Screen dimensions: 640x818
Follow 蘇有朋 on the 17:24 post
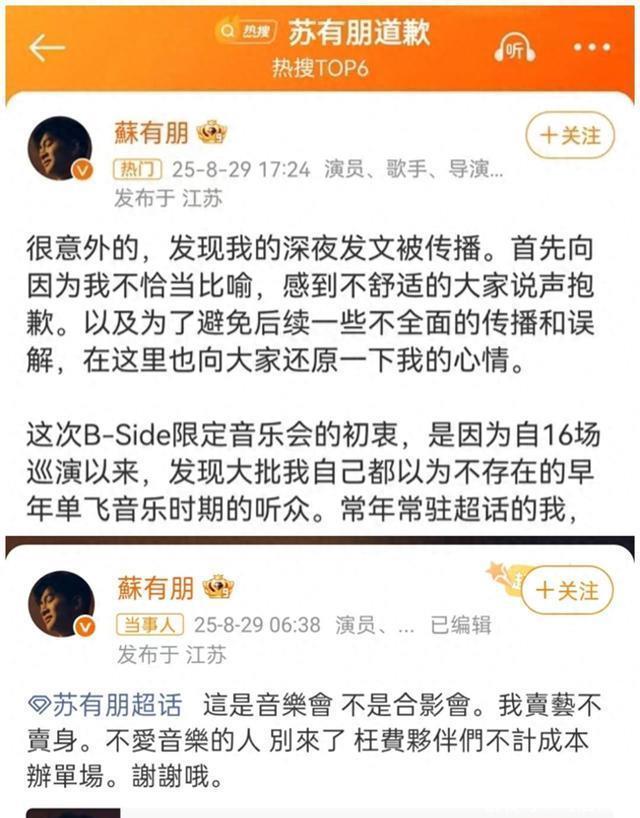(x=569, y=134)
